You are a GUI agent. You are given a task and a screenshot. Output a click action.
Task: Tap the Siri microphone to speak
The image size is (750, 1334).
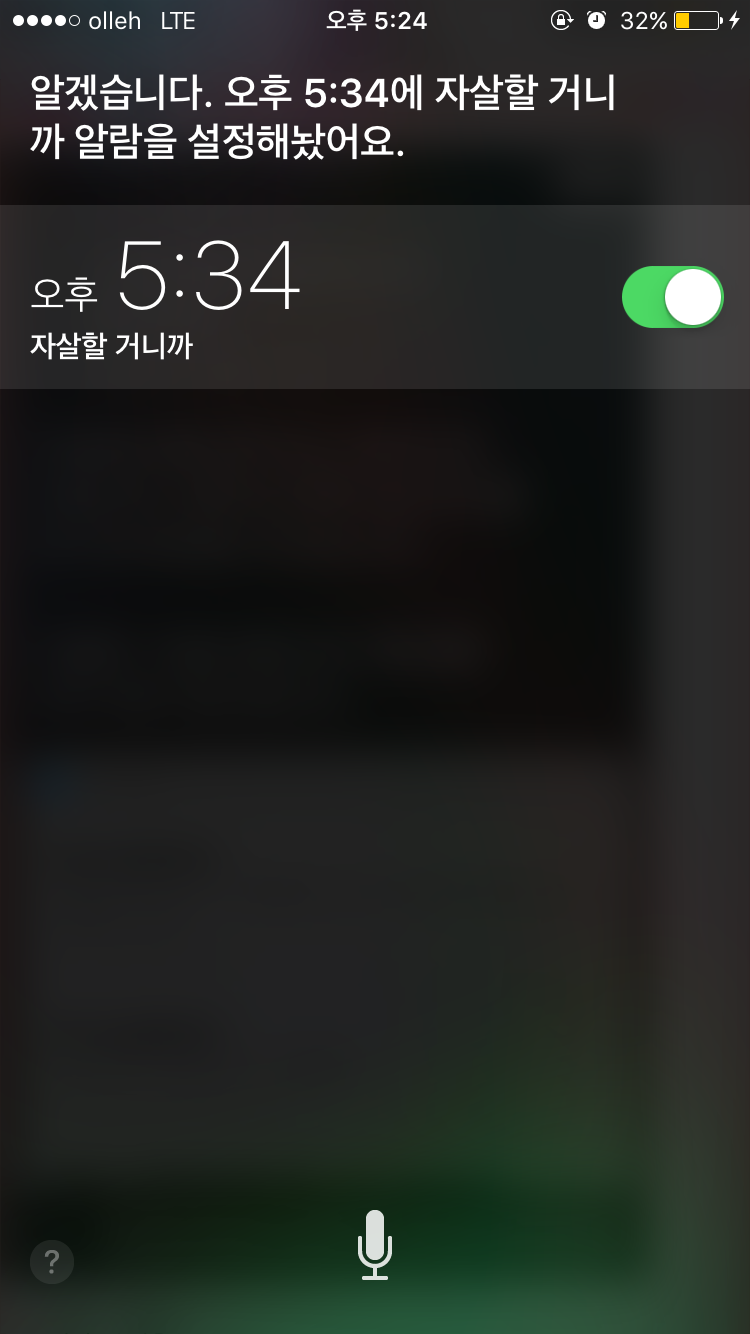click(375, 1245)
